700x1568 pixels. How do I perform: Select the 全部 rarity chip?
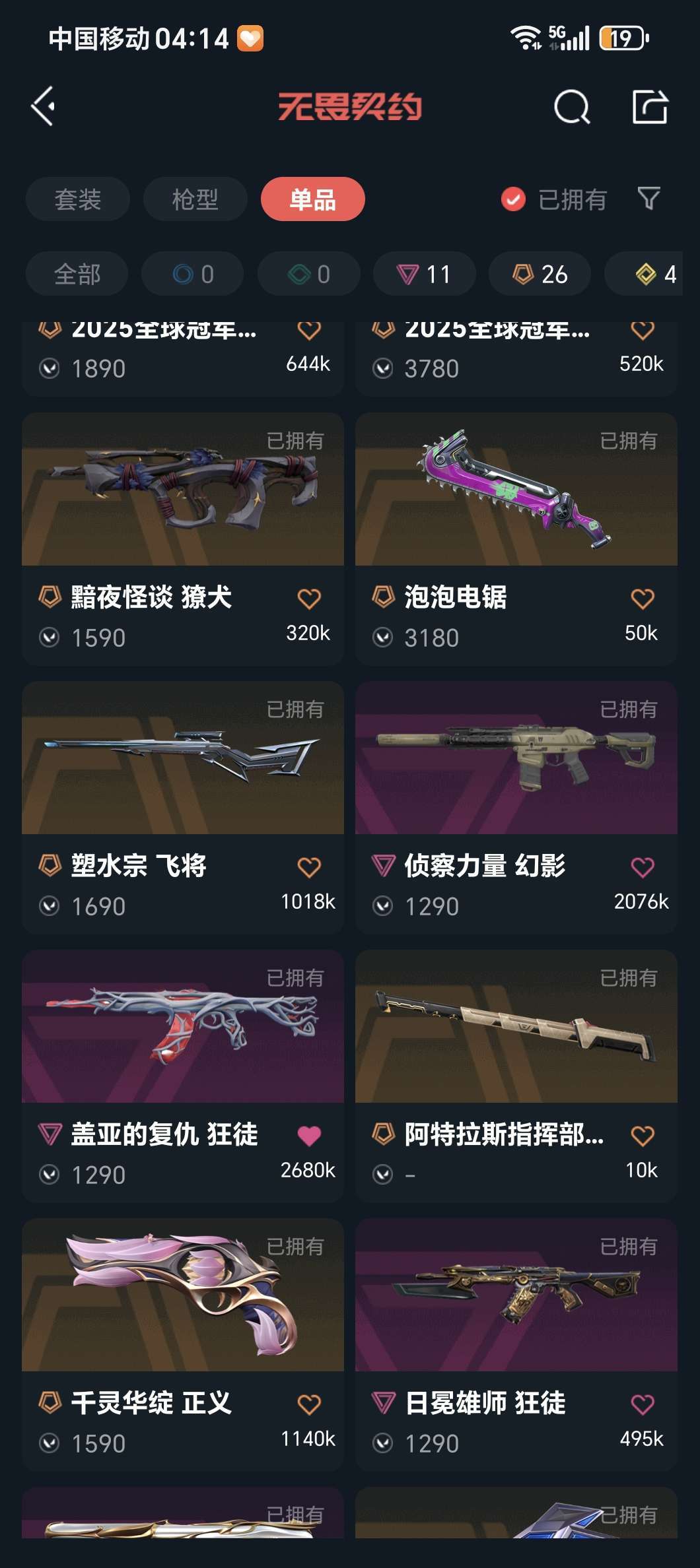click(x=77, y=274)
